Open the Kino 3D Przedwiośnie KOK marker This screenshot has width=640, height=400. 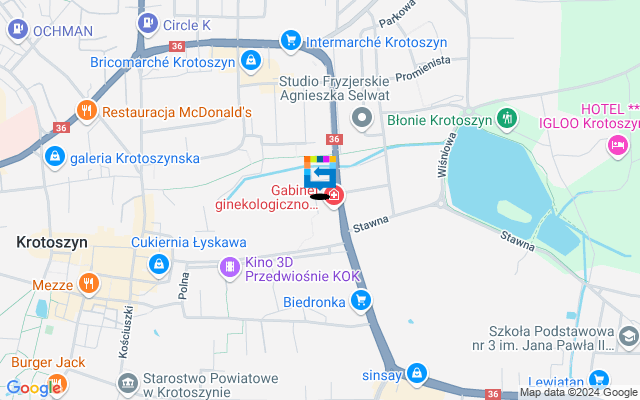coord(228,267)
